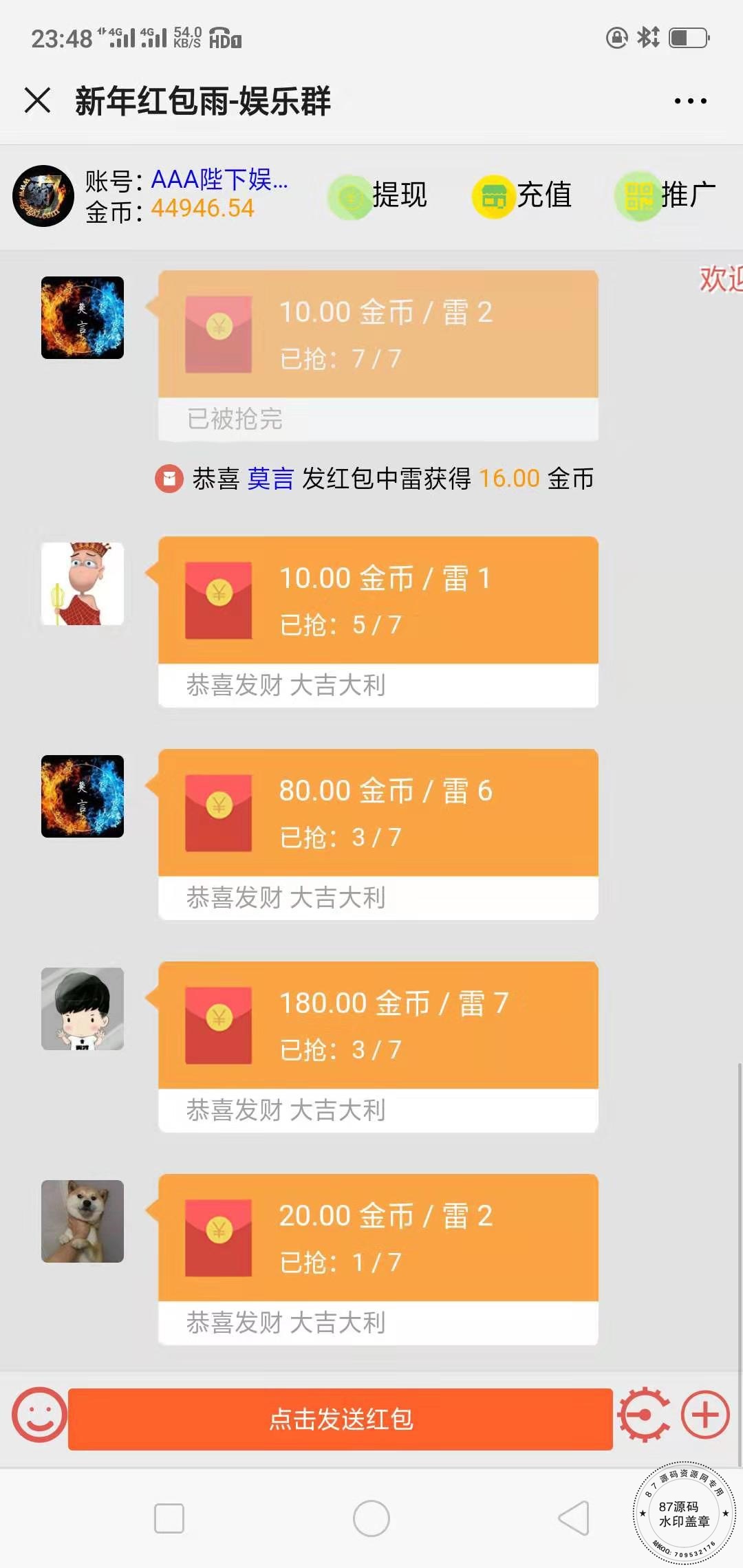Grab the 180.00 金币 雷 7 red packet
743x1568 pixels.
point(378,1026)
